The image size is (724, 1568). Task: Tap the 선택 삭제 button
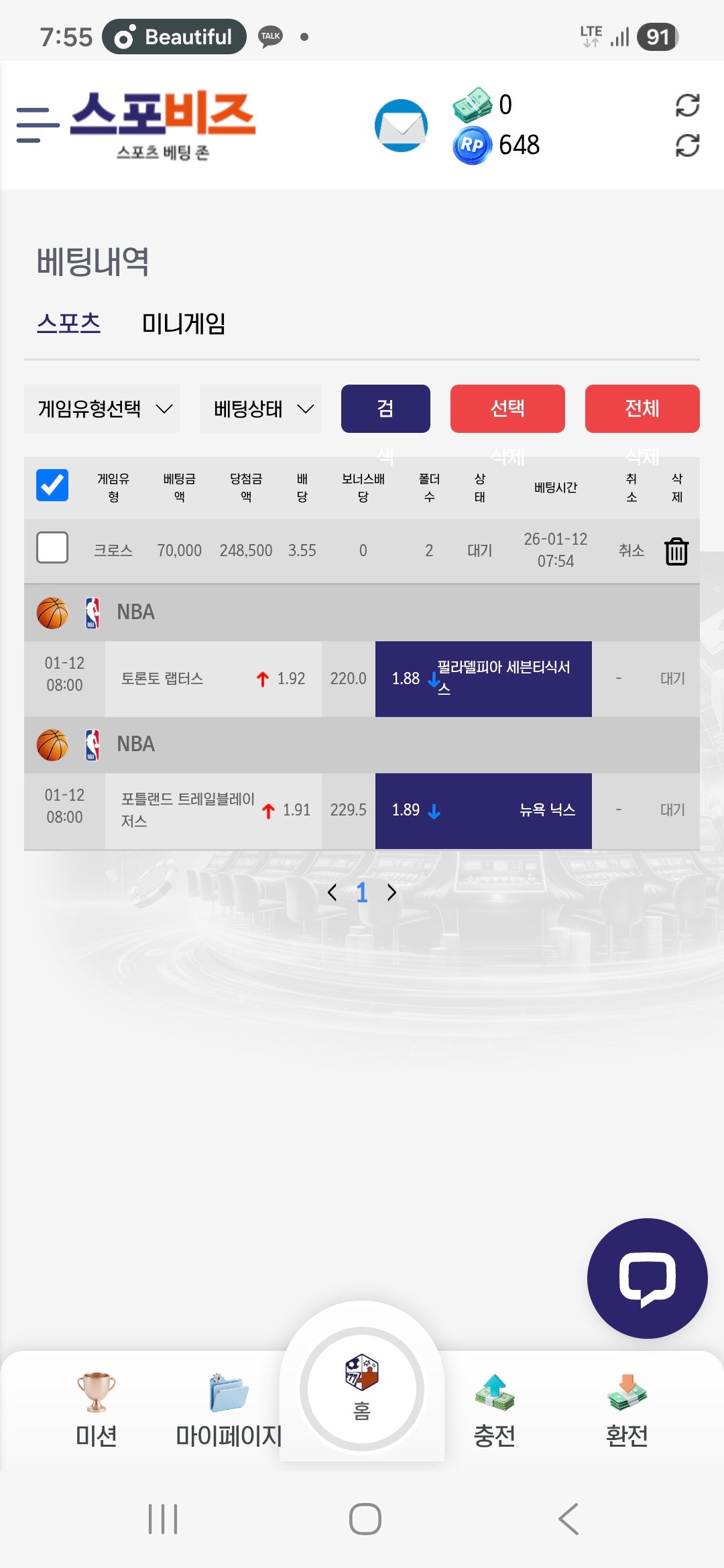click(507, 409)
